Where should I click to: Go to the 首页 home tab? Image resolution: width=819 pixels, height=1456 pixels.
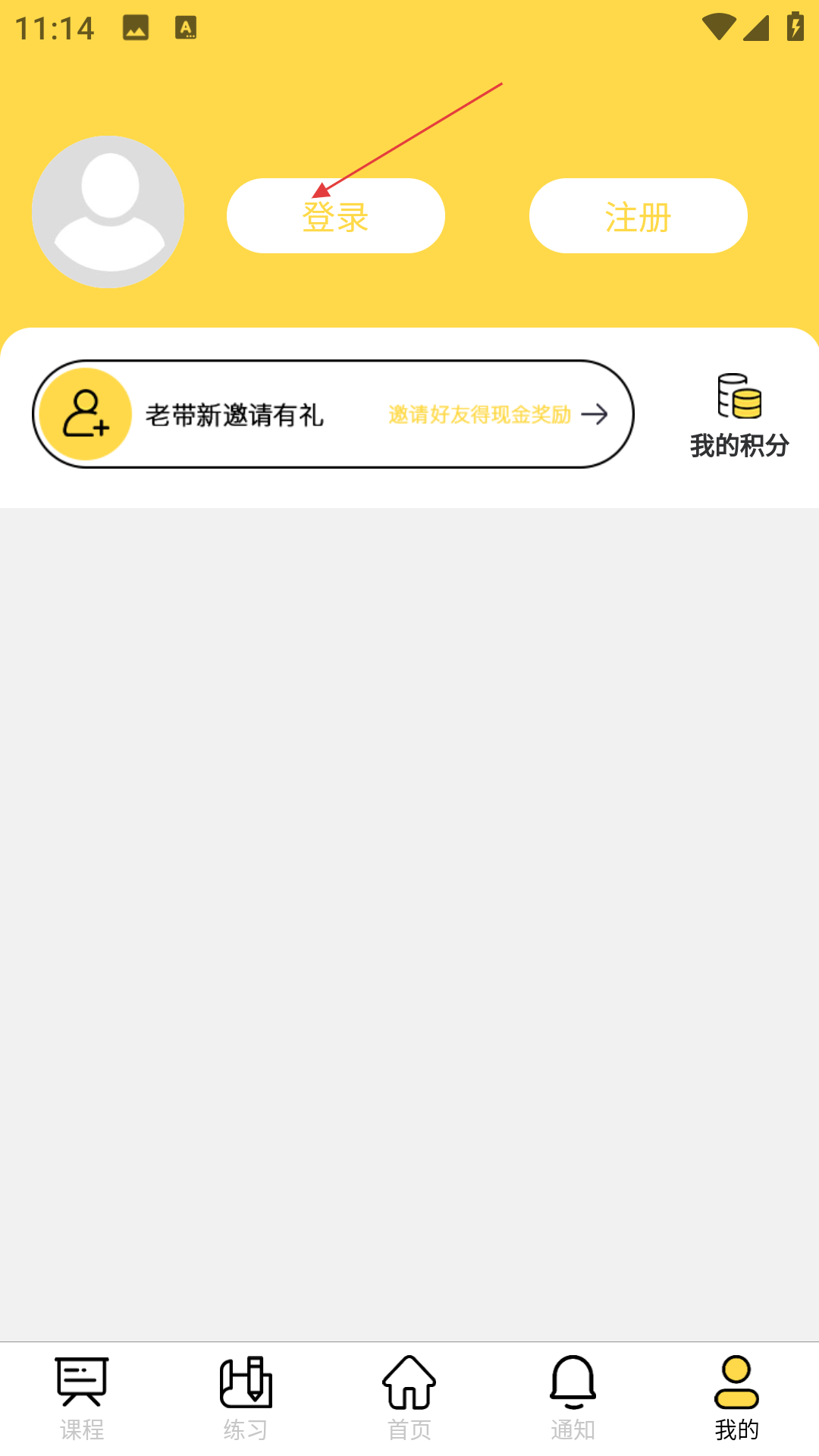(x=409, y=1398)
